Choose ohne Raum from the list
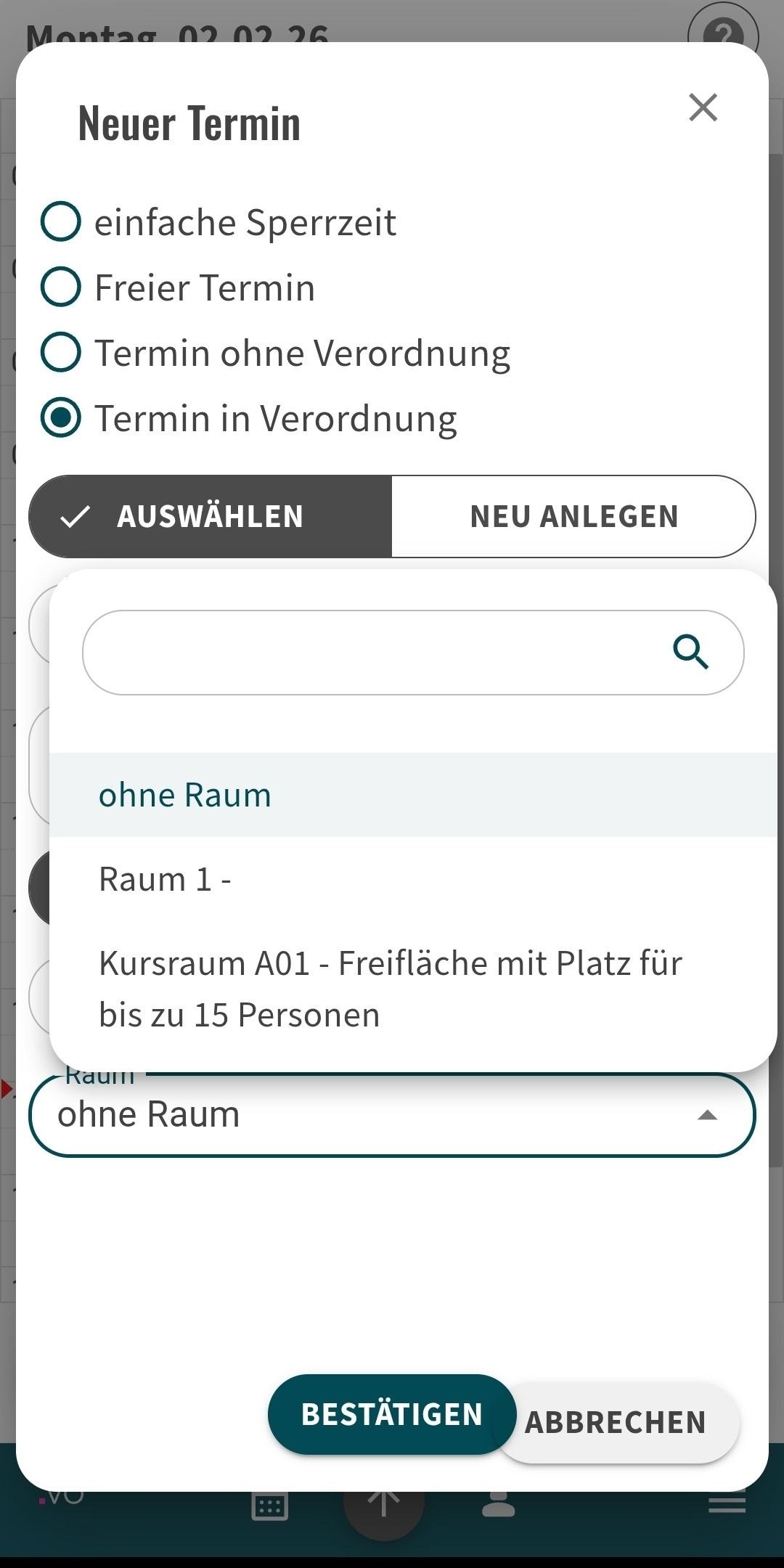784x1568 pixels. (185, 795)
